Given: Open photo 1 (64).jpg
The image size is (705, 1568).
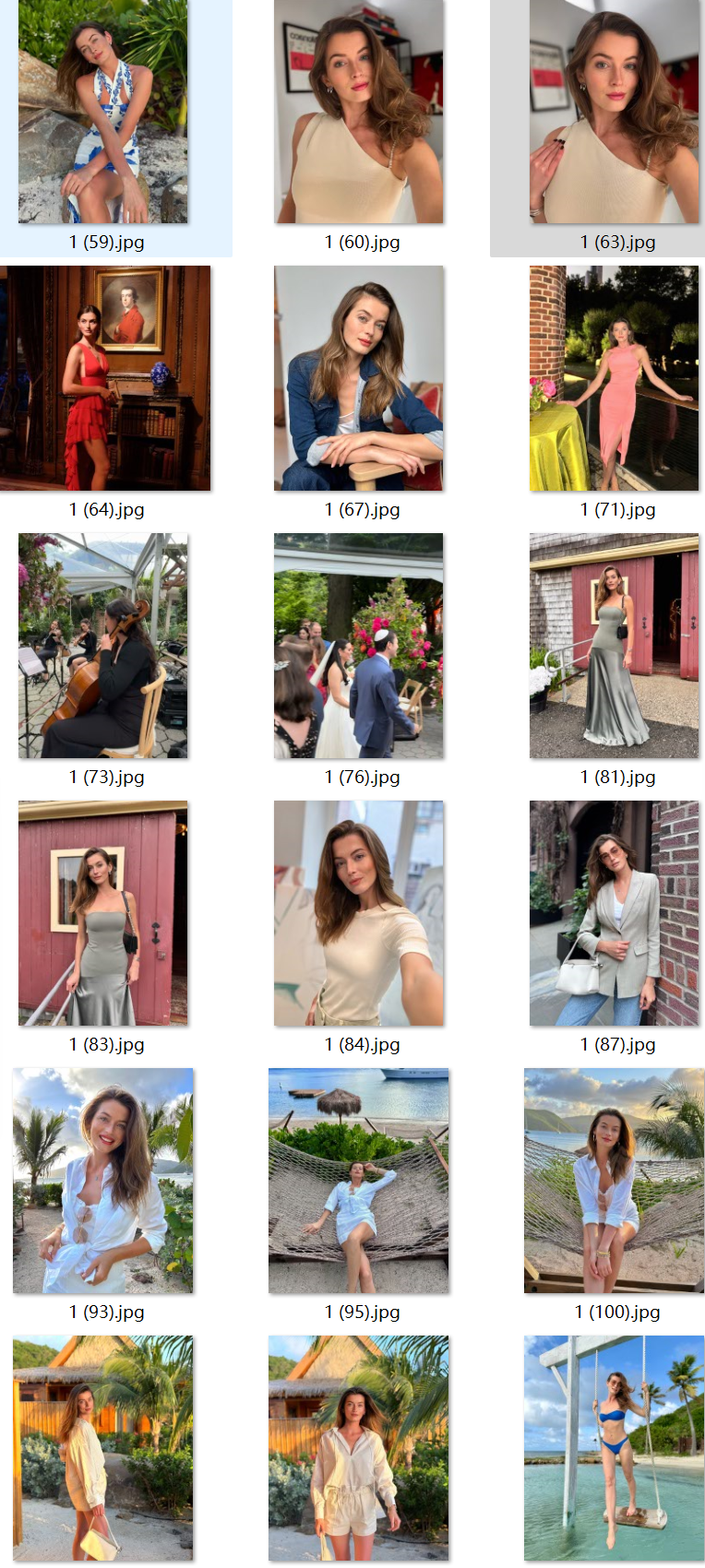Looking at the screenshot, I should pos(105,378).
